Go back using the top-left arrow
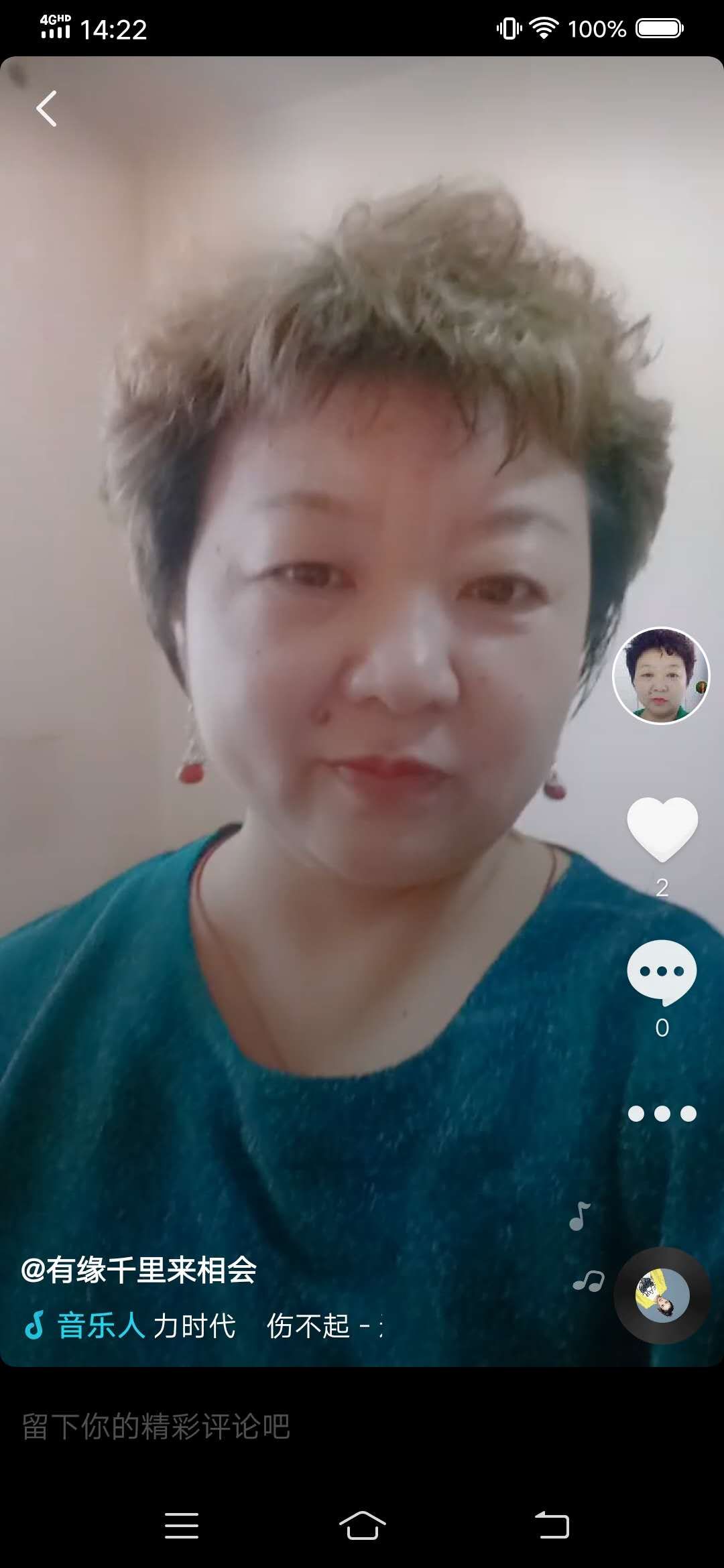The image size is (724, 1568). (x=46, y=109)
